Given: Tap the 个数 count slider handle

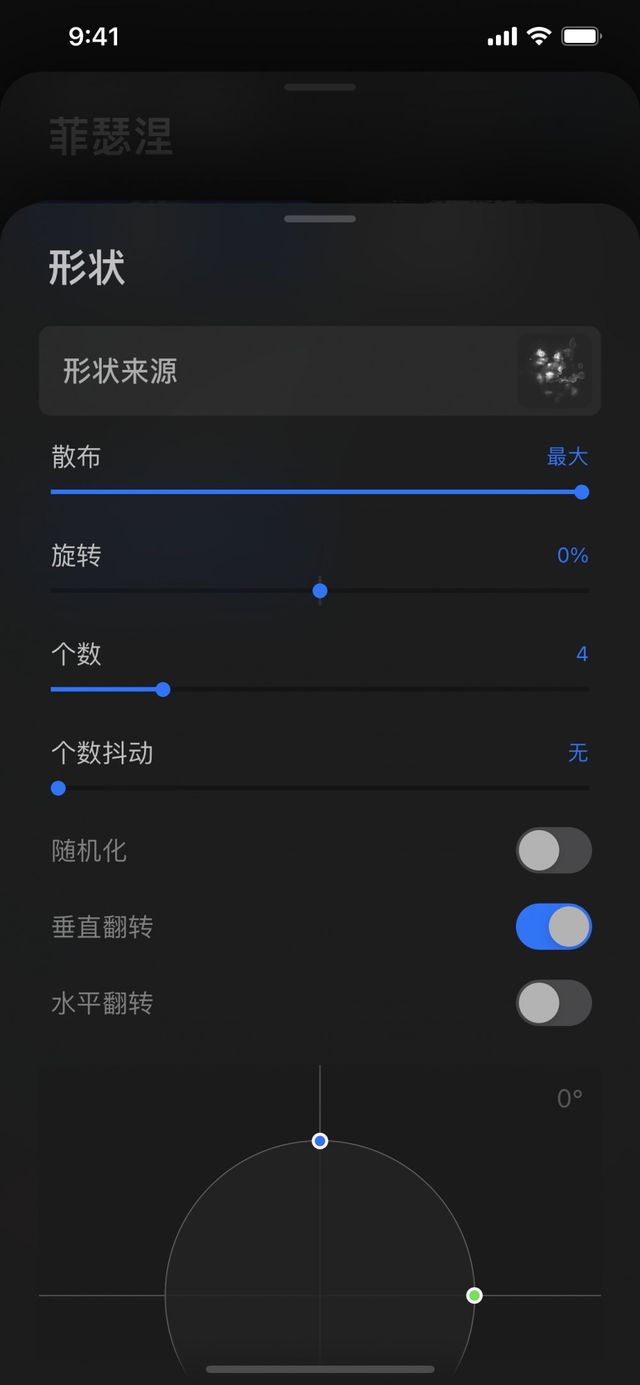Looking at the screenshot, I should (x=163, y=689).
